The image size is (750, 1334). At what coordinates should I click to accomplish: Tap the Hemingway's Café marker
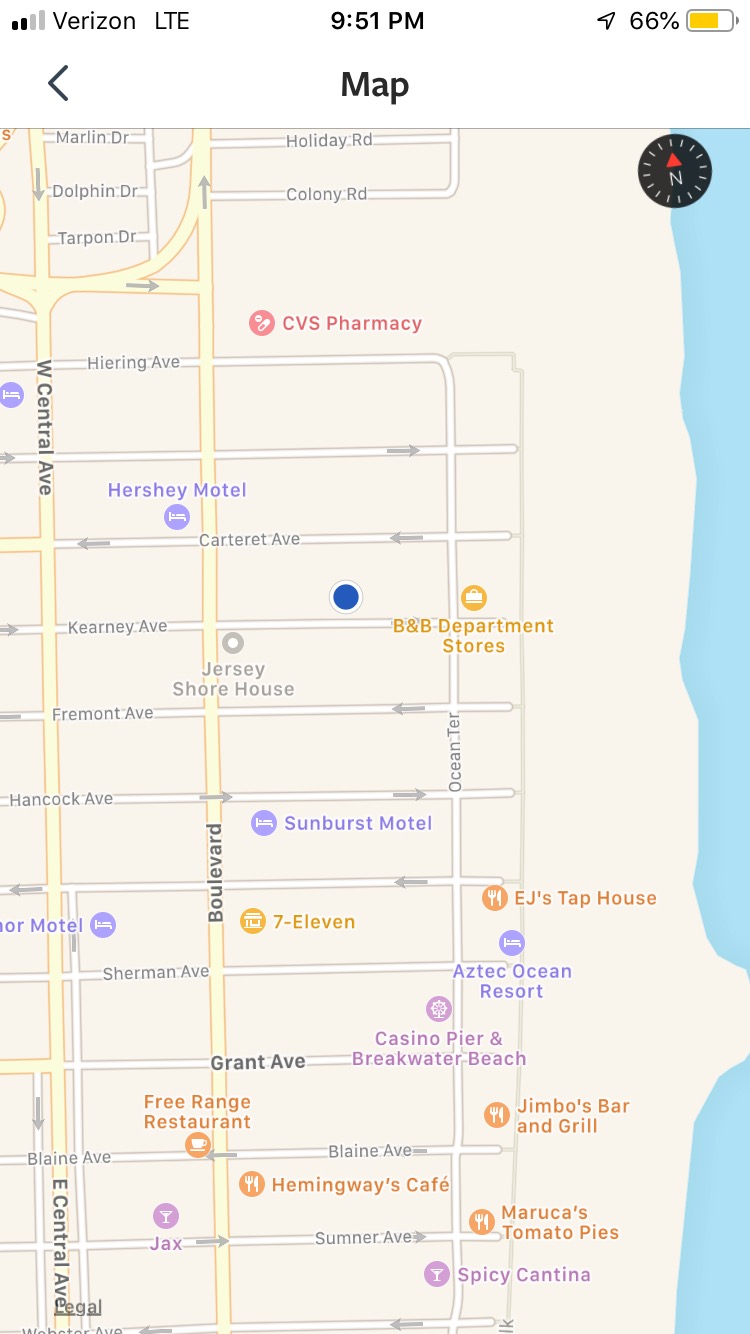tap(252, 1185)
